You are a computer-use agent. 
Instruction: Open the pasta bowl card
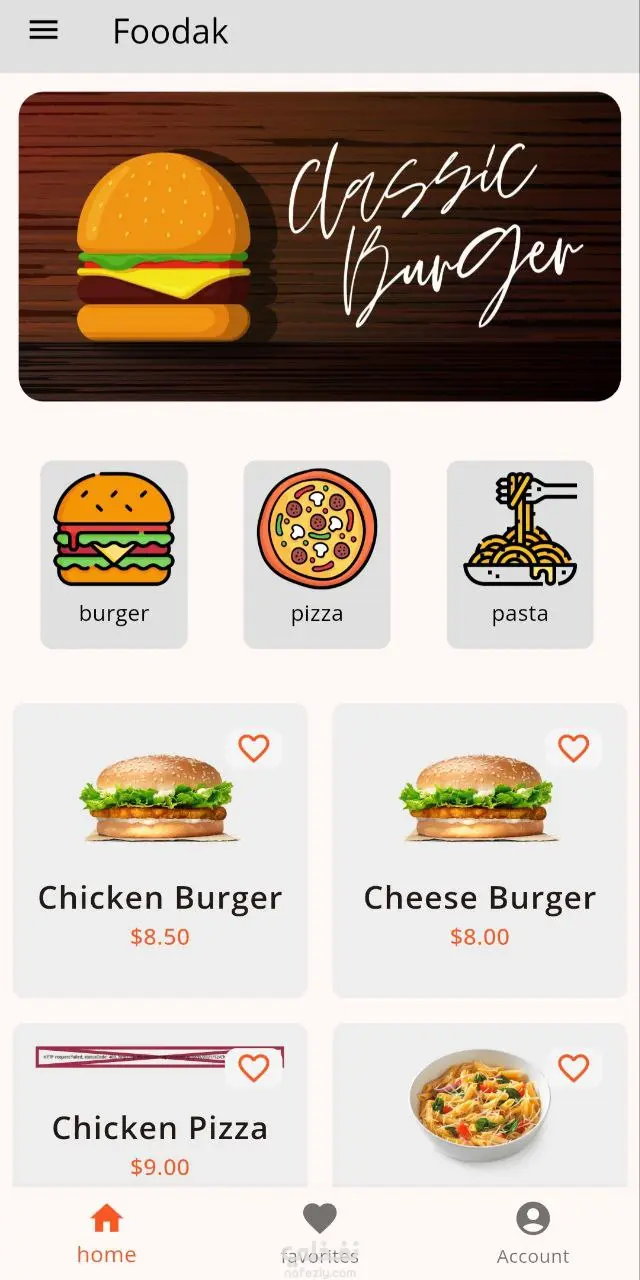[480, 1110]
